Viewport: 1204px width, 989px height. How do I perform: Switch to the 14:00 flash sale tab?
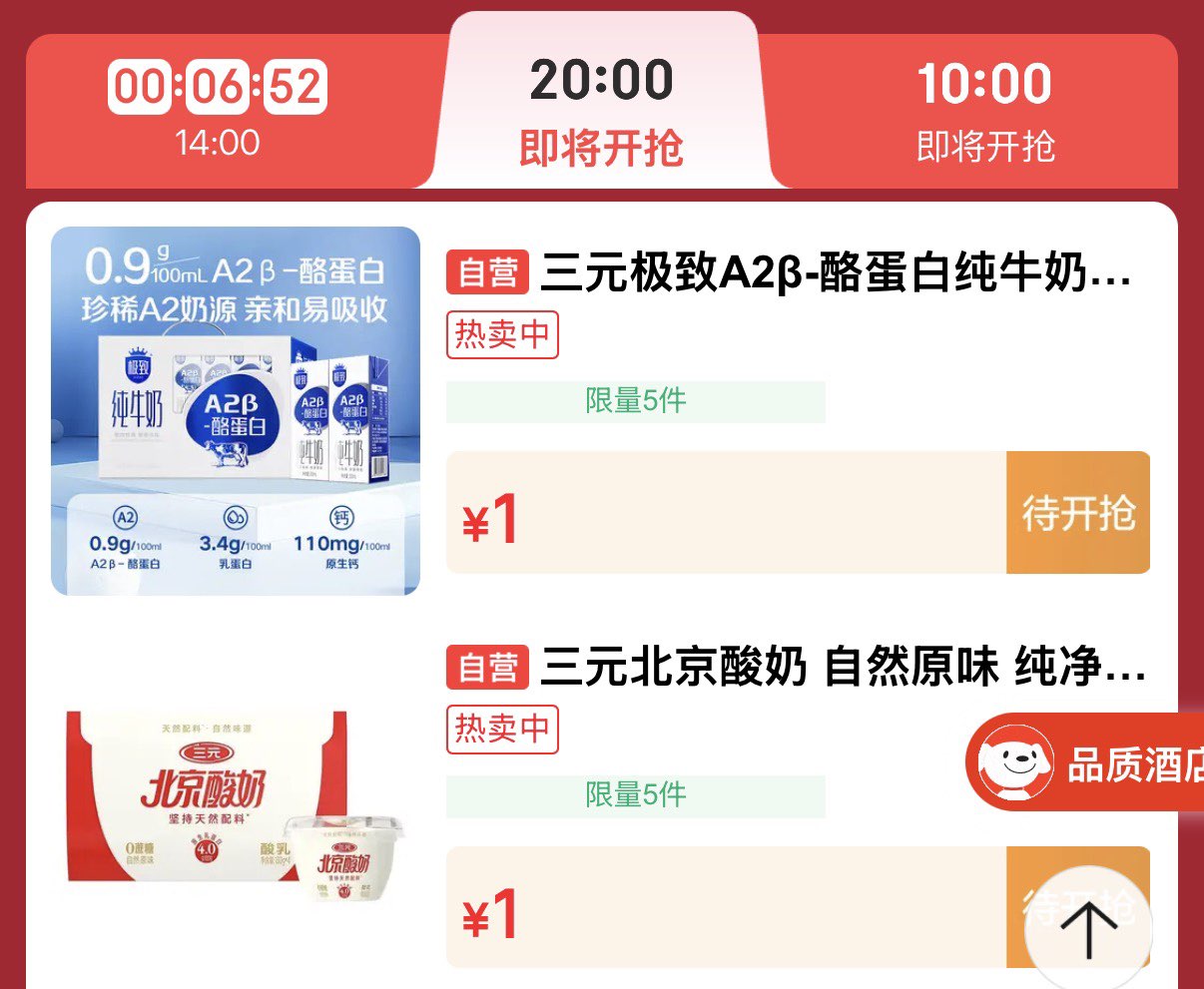(218, 112)
